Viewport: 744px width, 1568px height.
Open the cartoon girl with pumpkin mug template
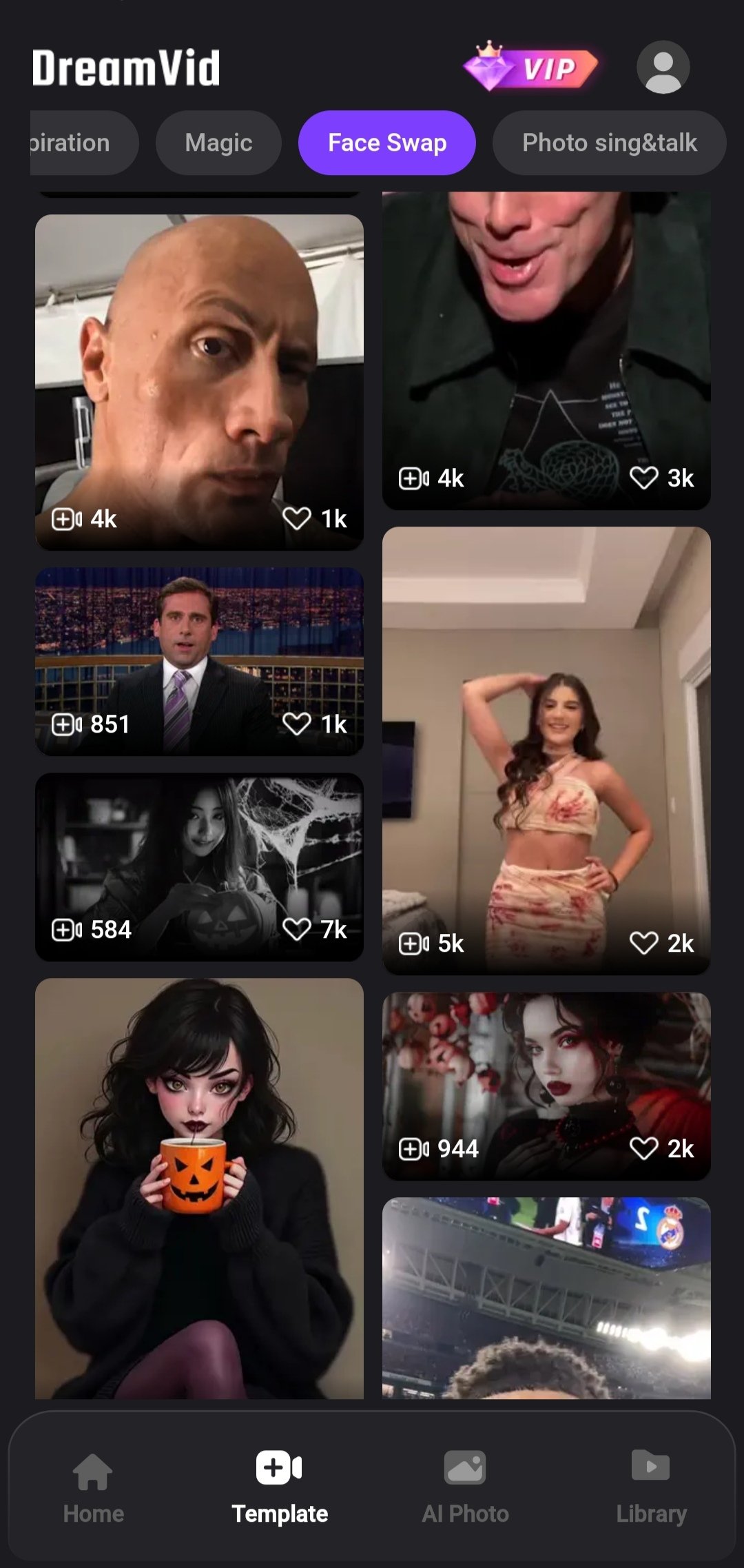(x=199, y=1185)
